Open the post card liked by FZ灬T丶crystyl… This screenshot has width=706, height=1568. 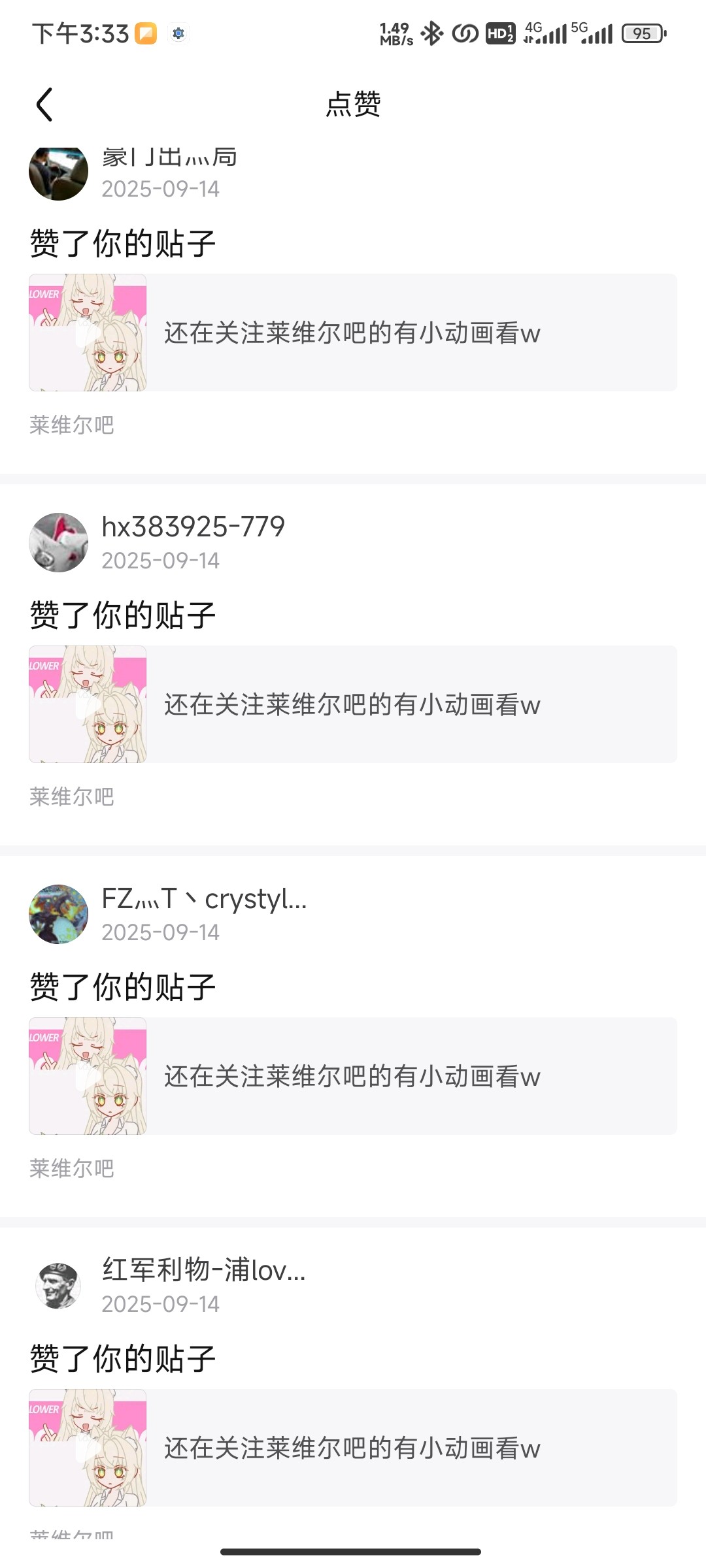click(x=353, y=1076)
